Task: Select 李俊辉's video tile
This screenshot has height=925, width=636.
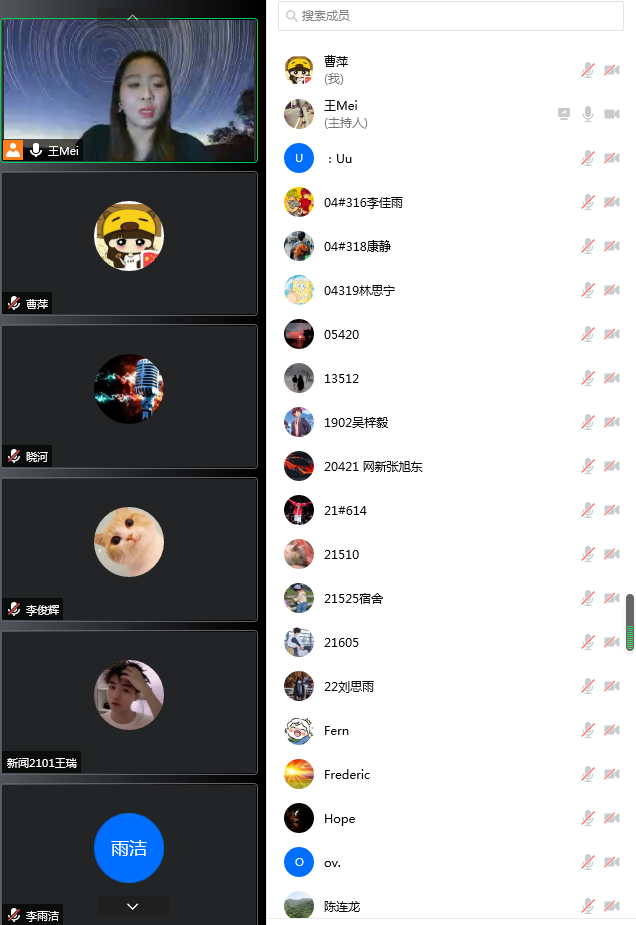Action: [x=130, y=549]
